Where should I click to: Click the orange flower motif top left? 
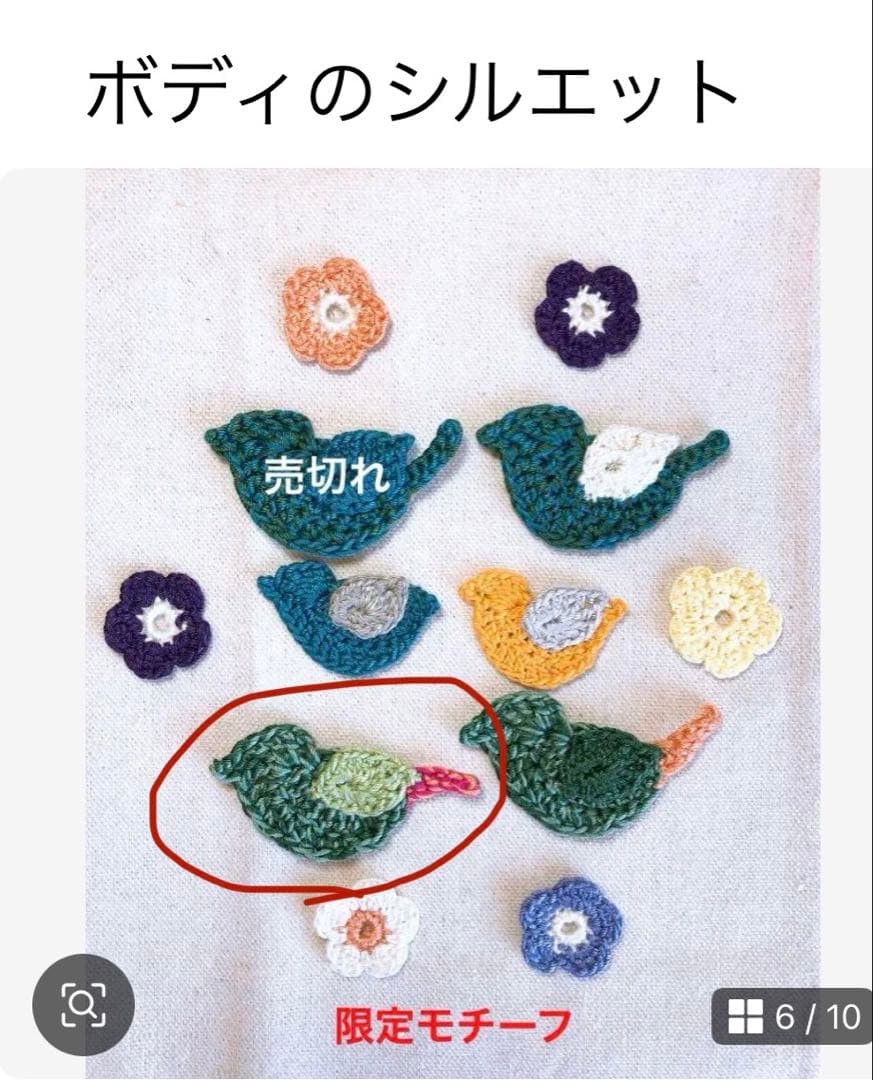336,313
